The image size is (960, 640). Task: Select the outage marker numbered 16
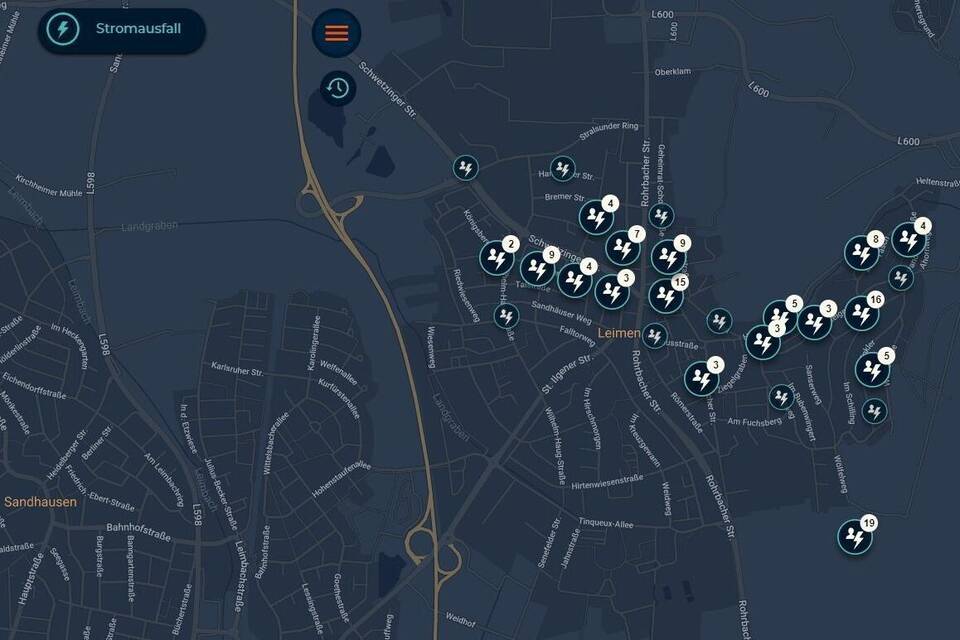pyautogui.click(x=862, y=313)
